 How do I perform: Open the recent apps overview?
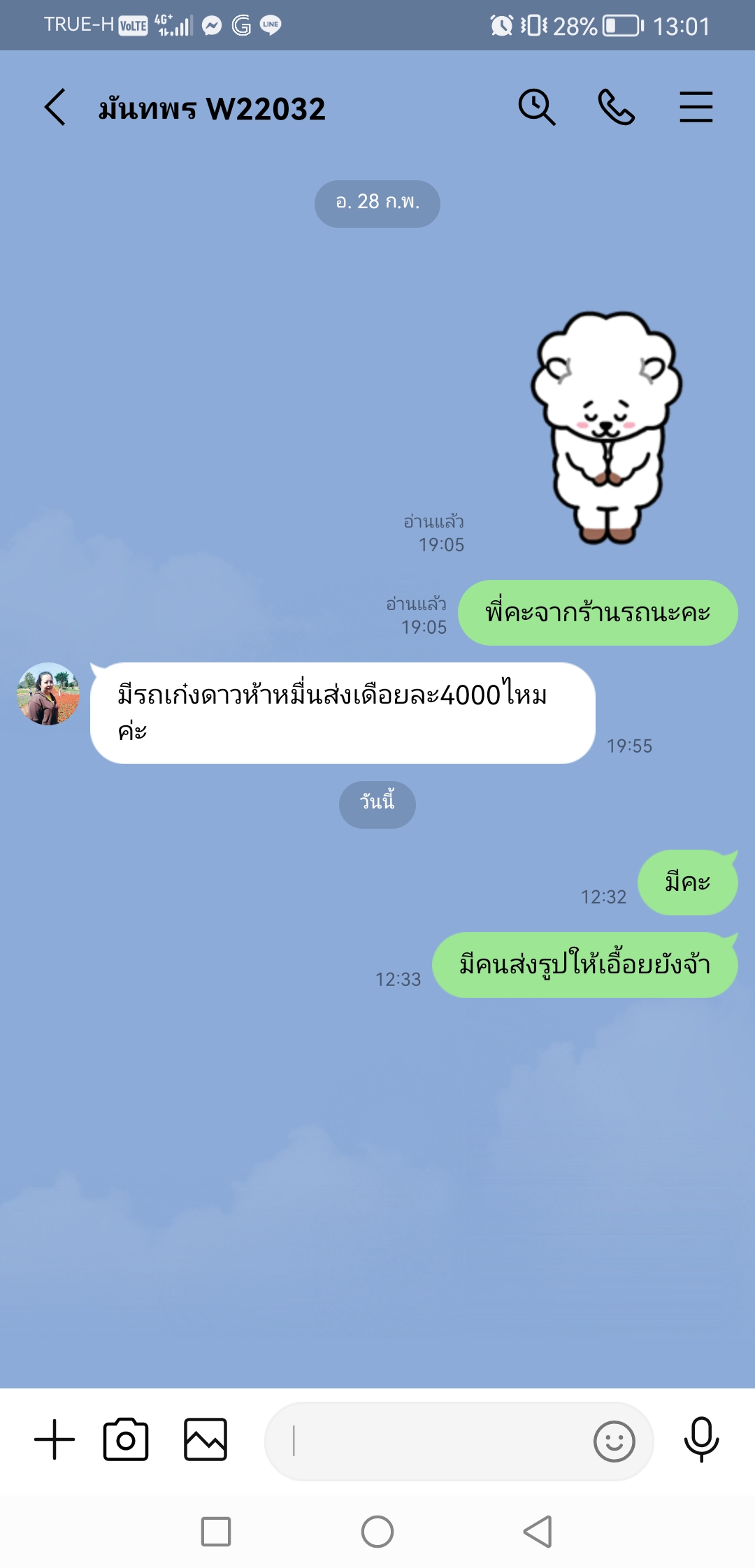(216, 1532)
